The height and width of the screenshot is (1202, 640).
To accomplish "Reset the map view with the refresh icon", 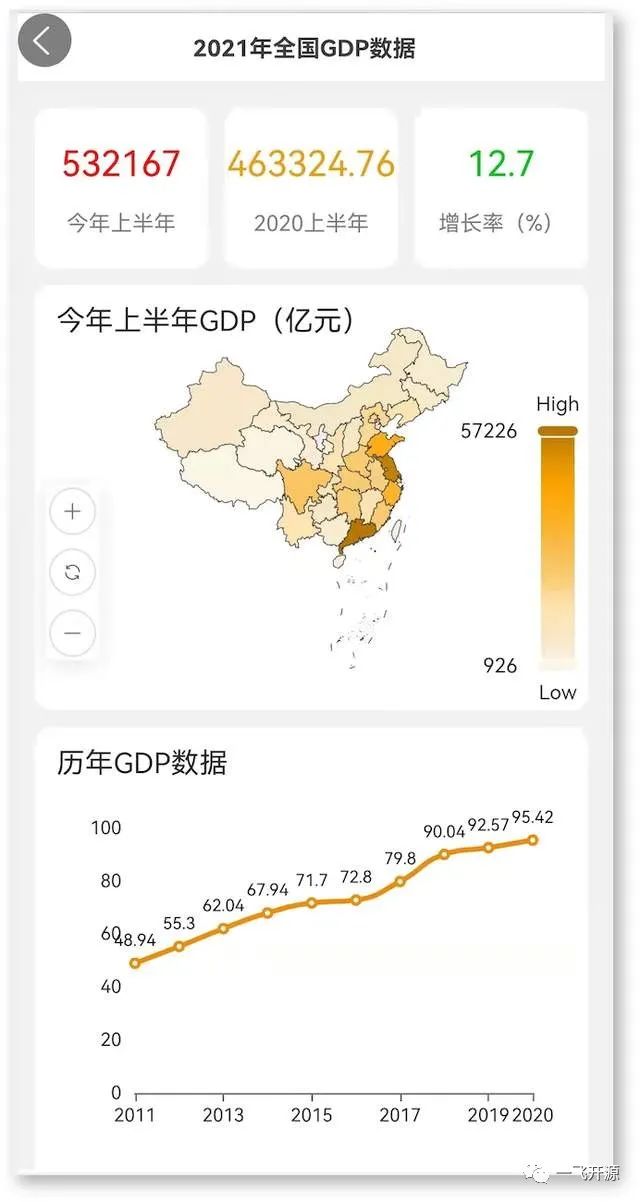I will pos(73,573).
